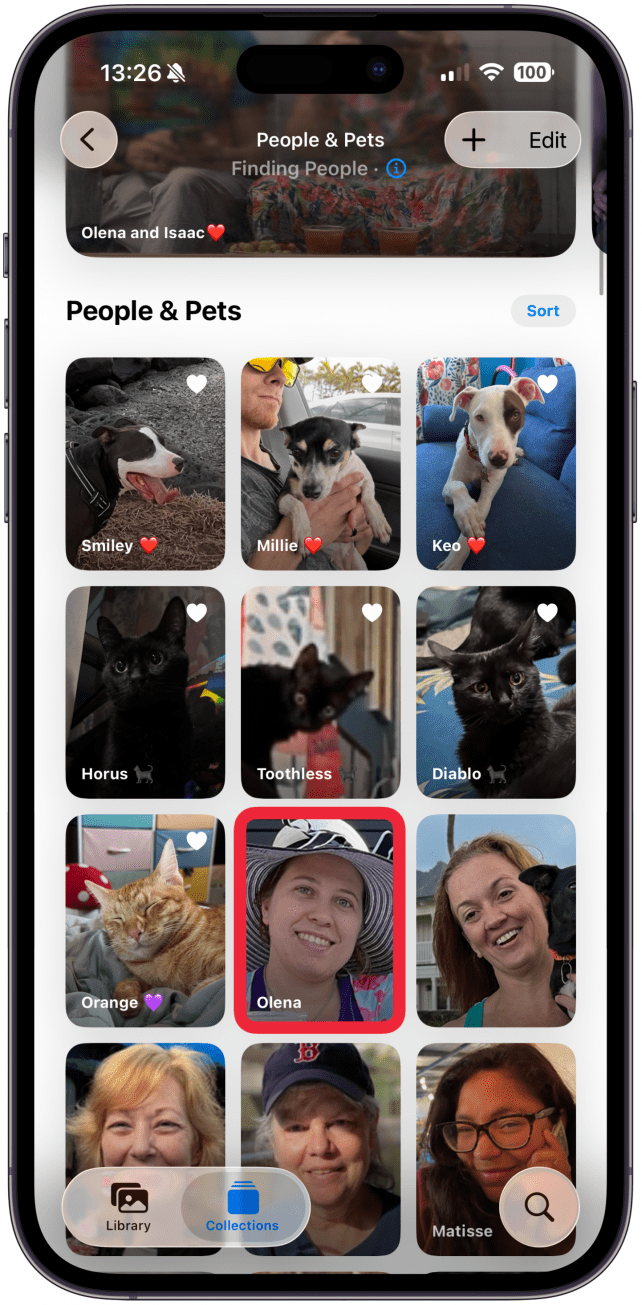
Task: Open the Sort options
Action: (x=543, y=311)
